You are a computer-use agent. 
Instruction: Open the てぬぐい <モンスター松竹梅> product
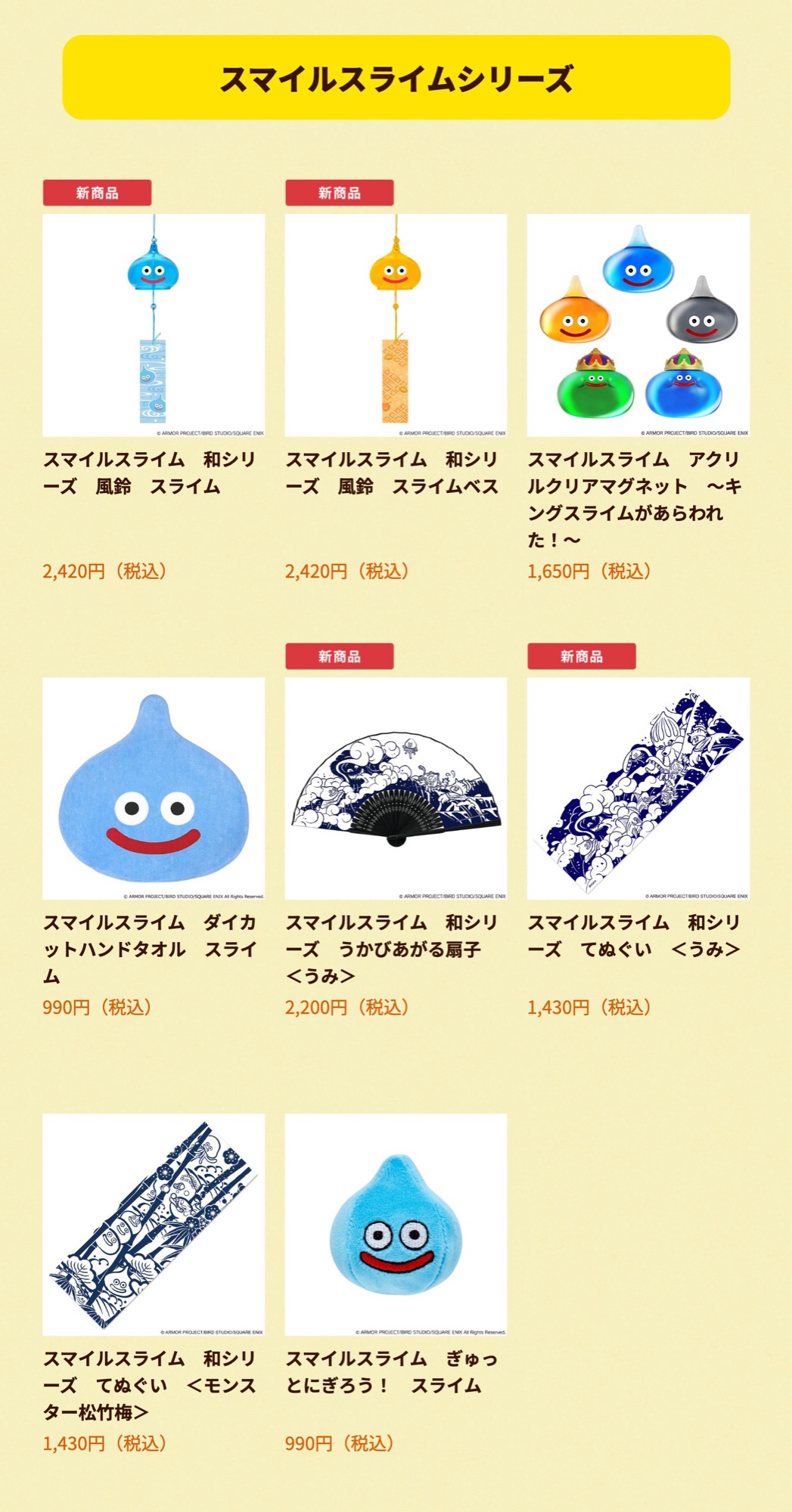[154, 1225]
